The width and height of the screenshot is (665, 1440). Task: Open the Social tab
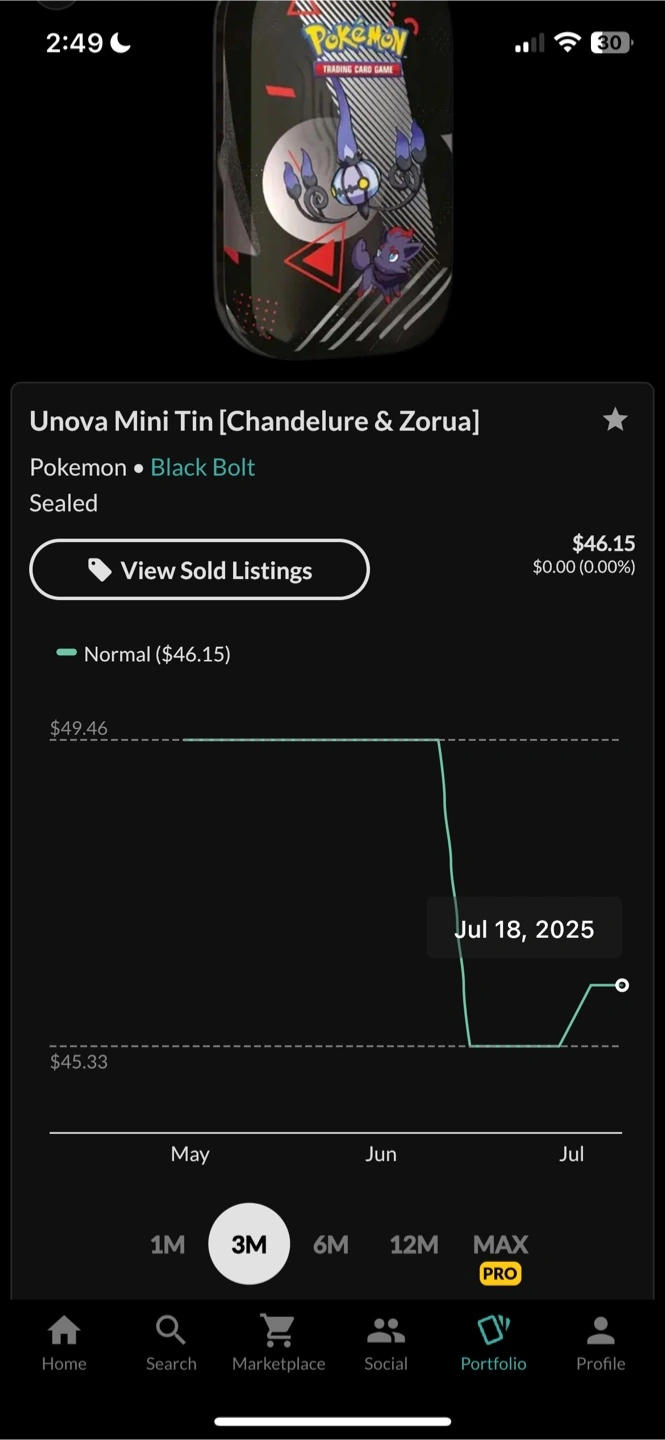[x=386, y=1343]
